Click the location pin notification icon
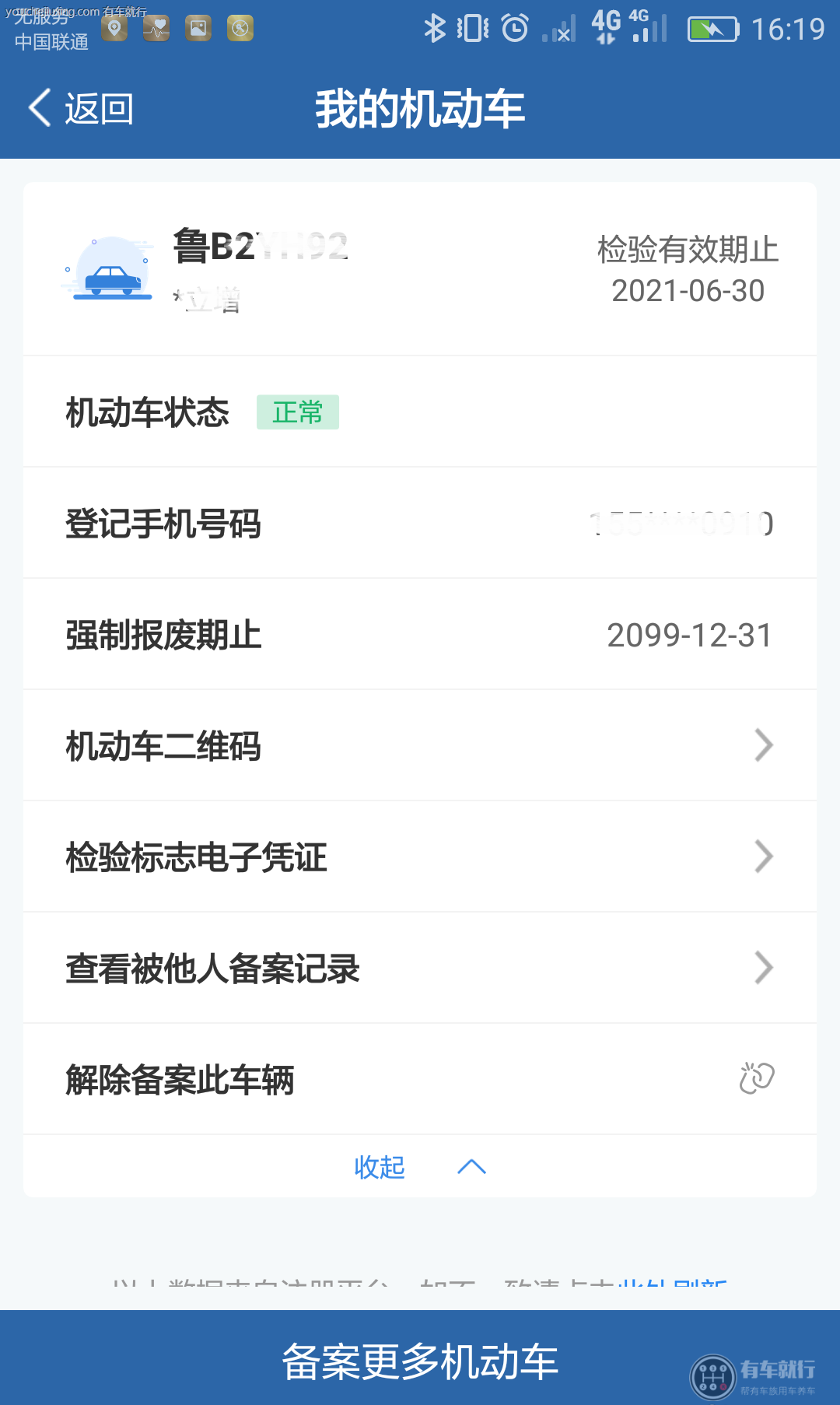Viewport: 840px width, 1405px height. [114, 28]
